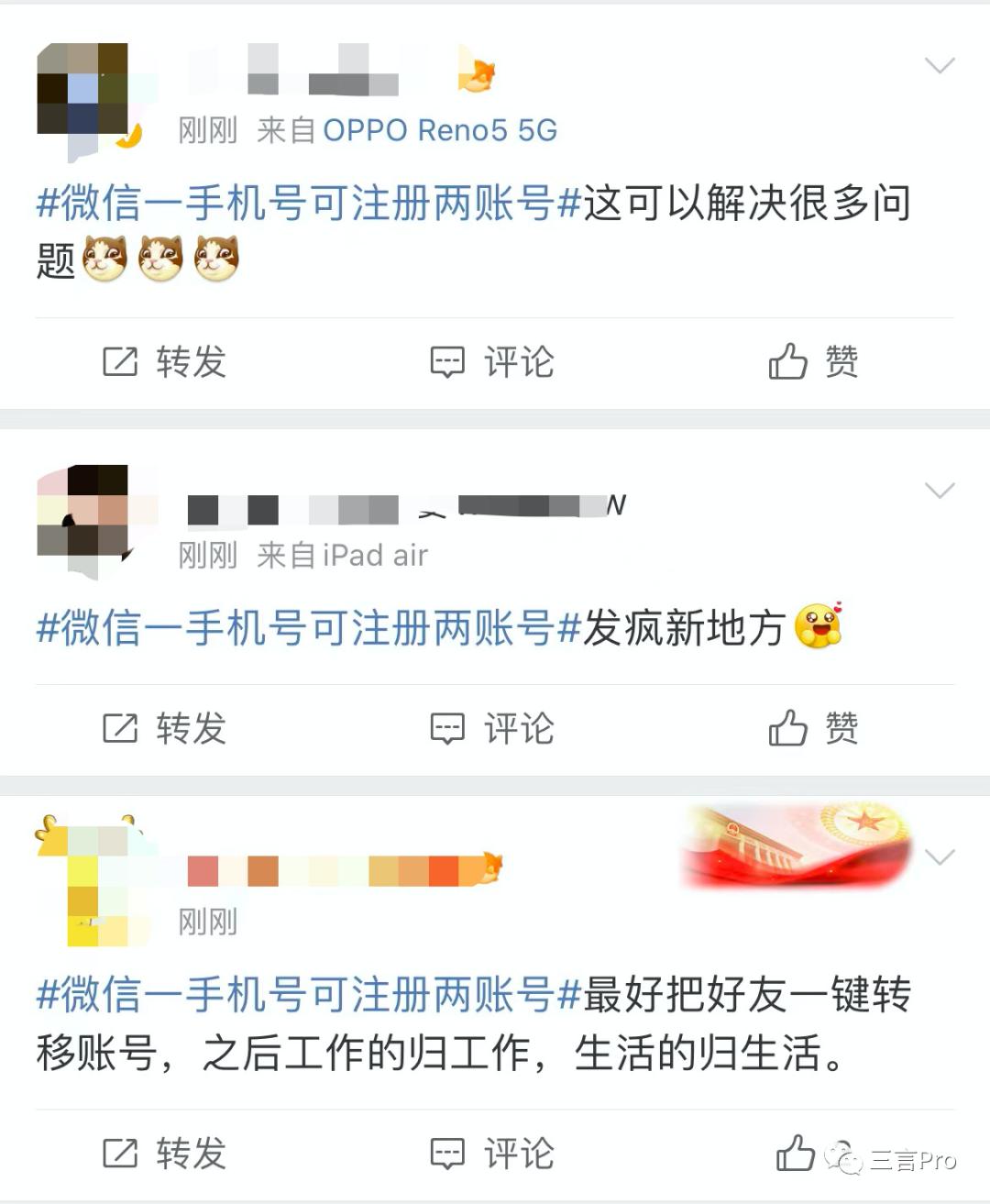Repost the "最好把好友一键转移账号" post
This screenshot has width=990, height=1204.
(x=164, y=1154)
